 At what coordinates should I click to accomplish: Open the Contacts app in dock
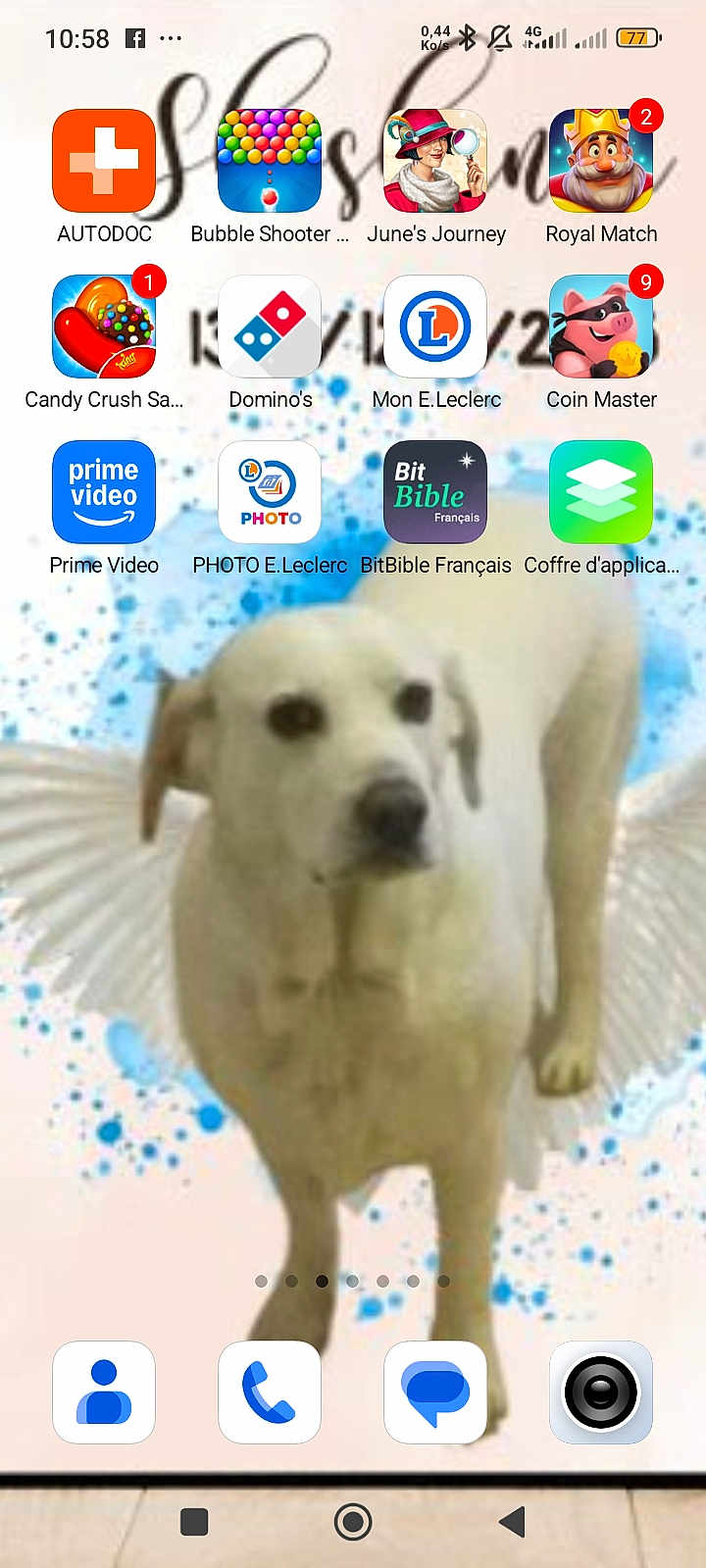(x=104, y=1392)
